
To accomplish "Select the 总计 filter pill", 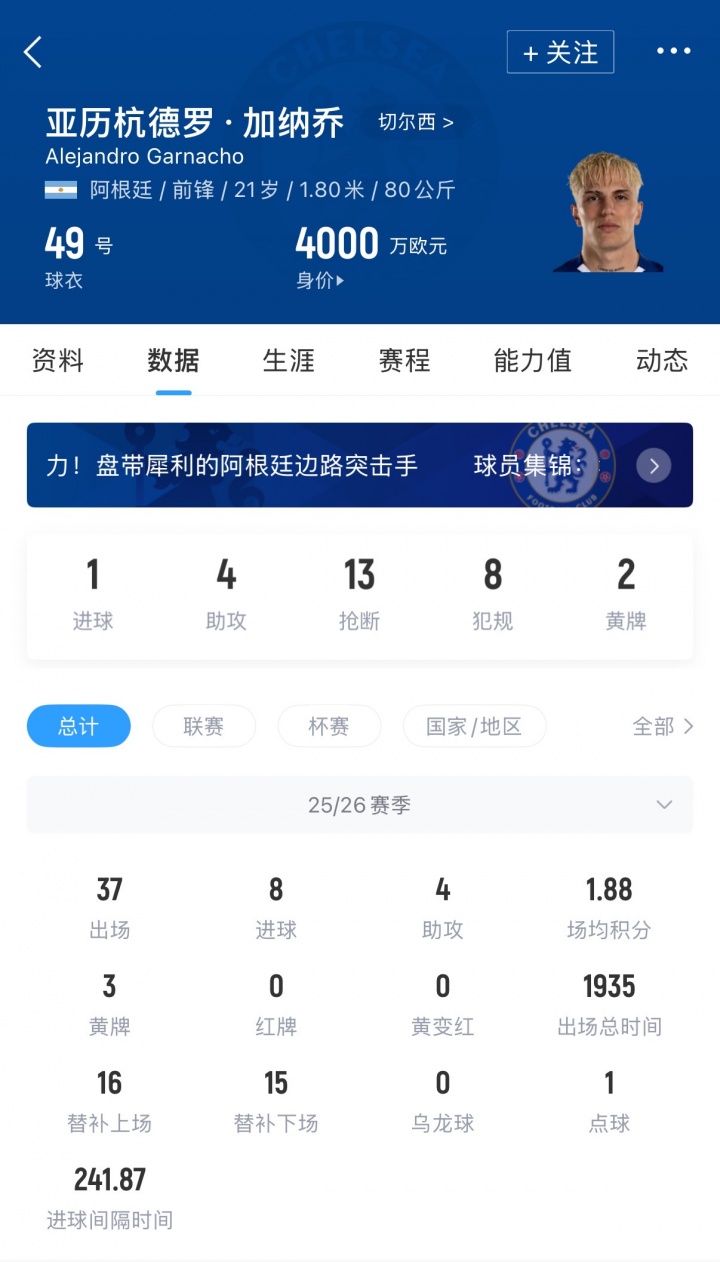I will click(x=78, y=726).
